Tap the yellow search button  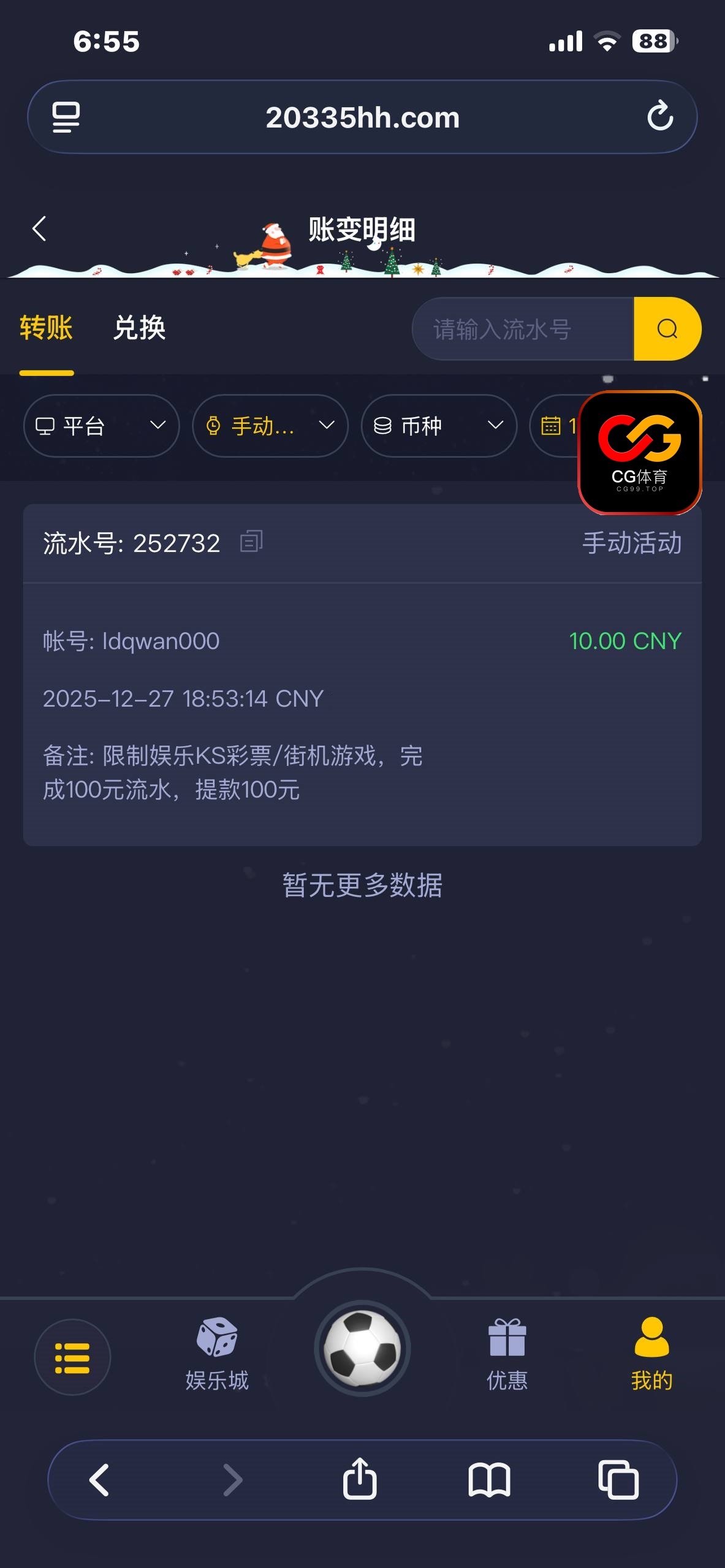pyautogui.click(x=667, y=330)
